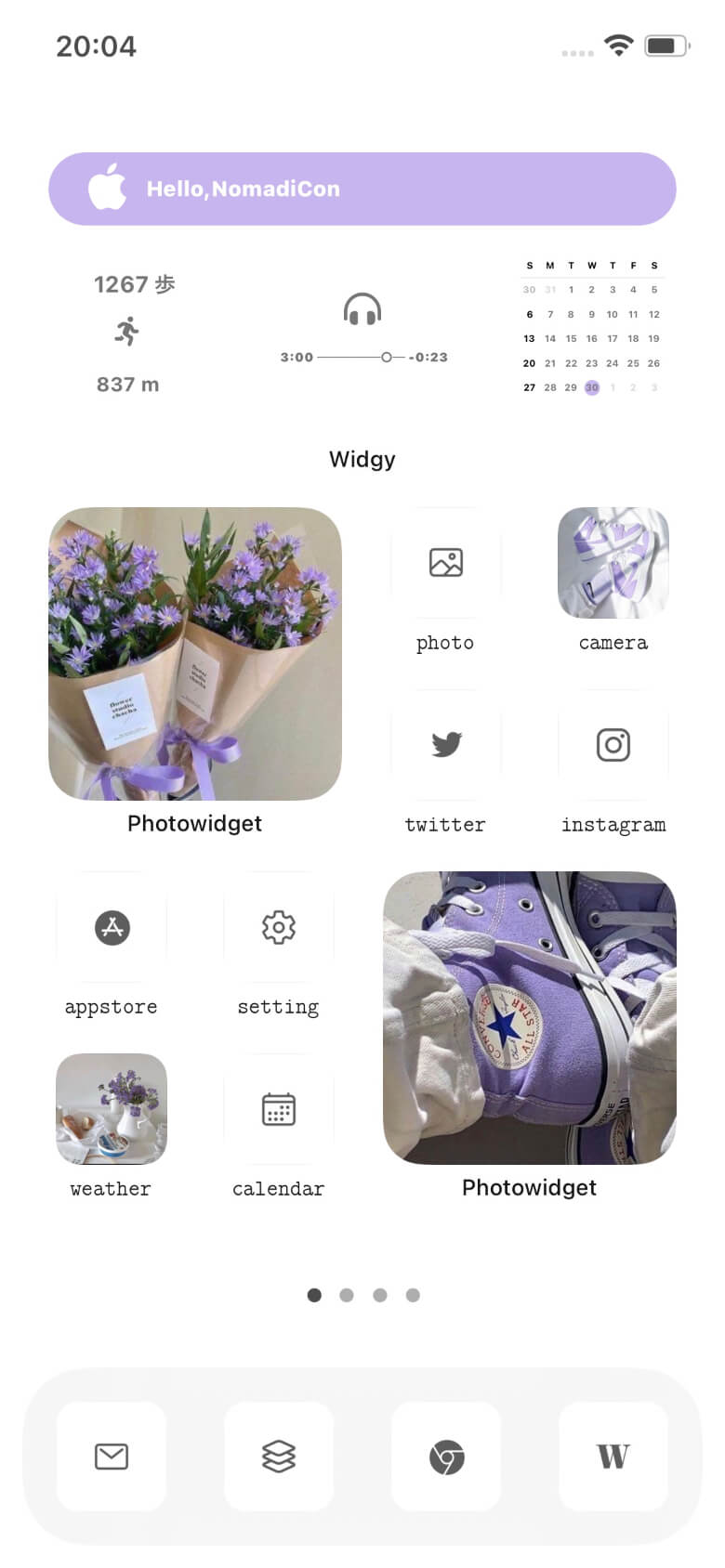725x1568 pixels.
Task: Open the appstore icon
Action: 112,927
